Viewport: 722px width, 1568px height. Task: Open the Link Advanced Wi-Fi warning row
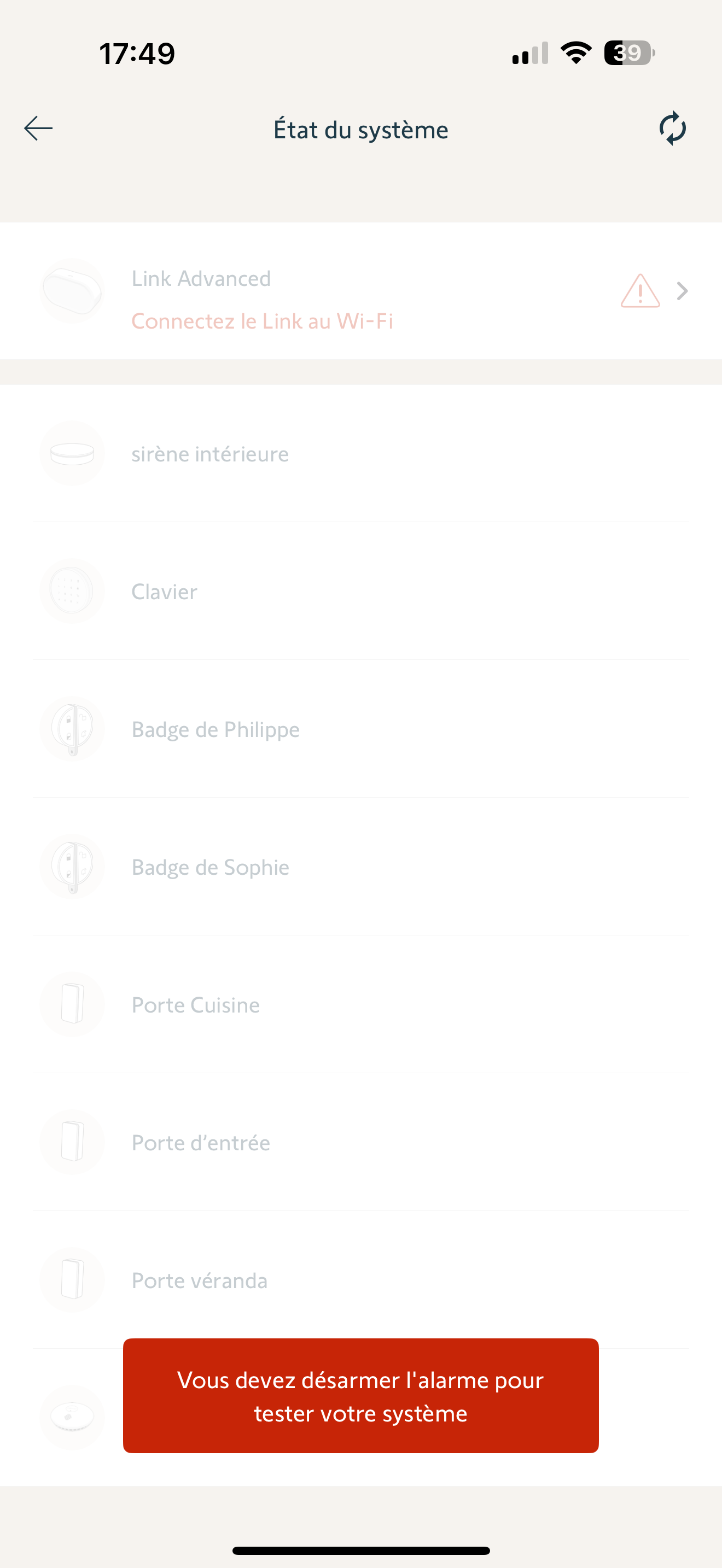pos(360,292)
